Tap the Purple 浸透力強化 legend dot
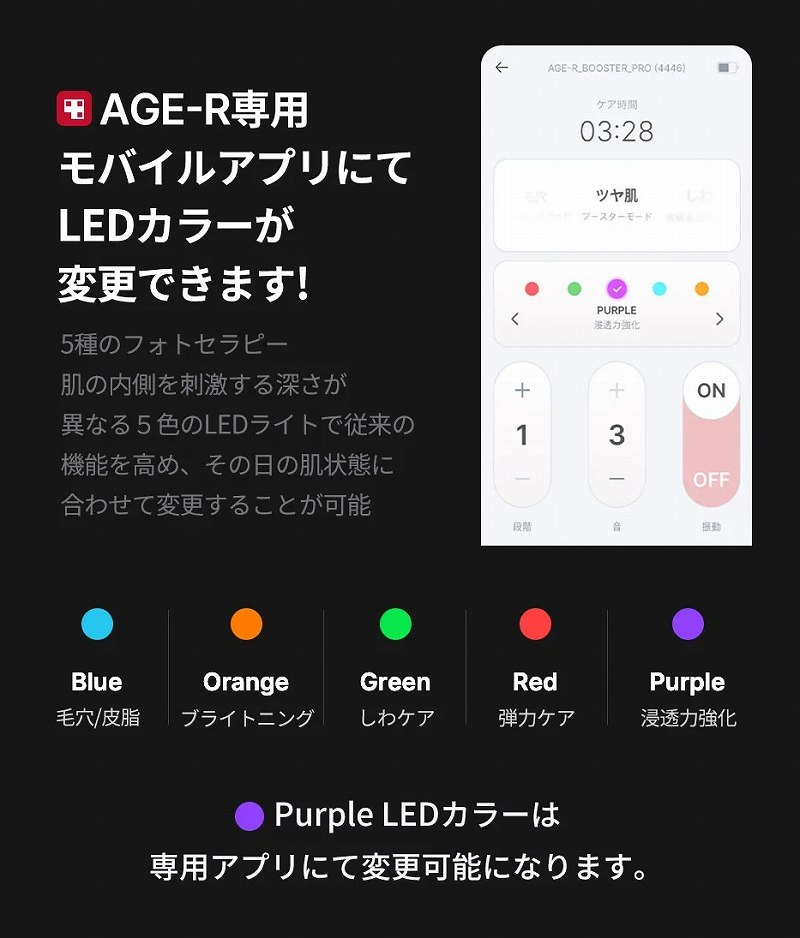Image resolution: width=800 pixels, height=938 pixels. [687, 625]
